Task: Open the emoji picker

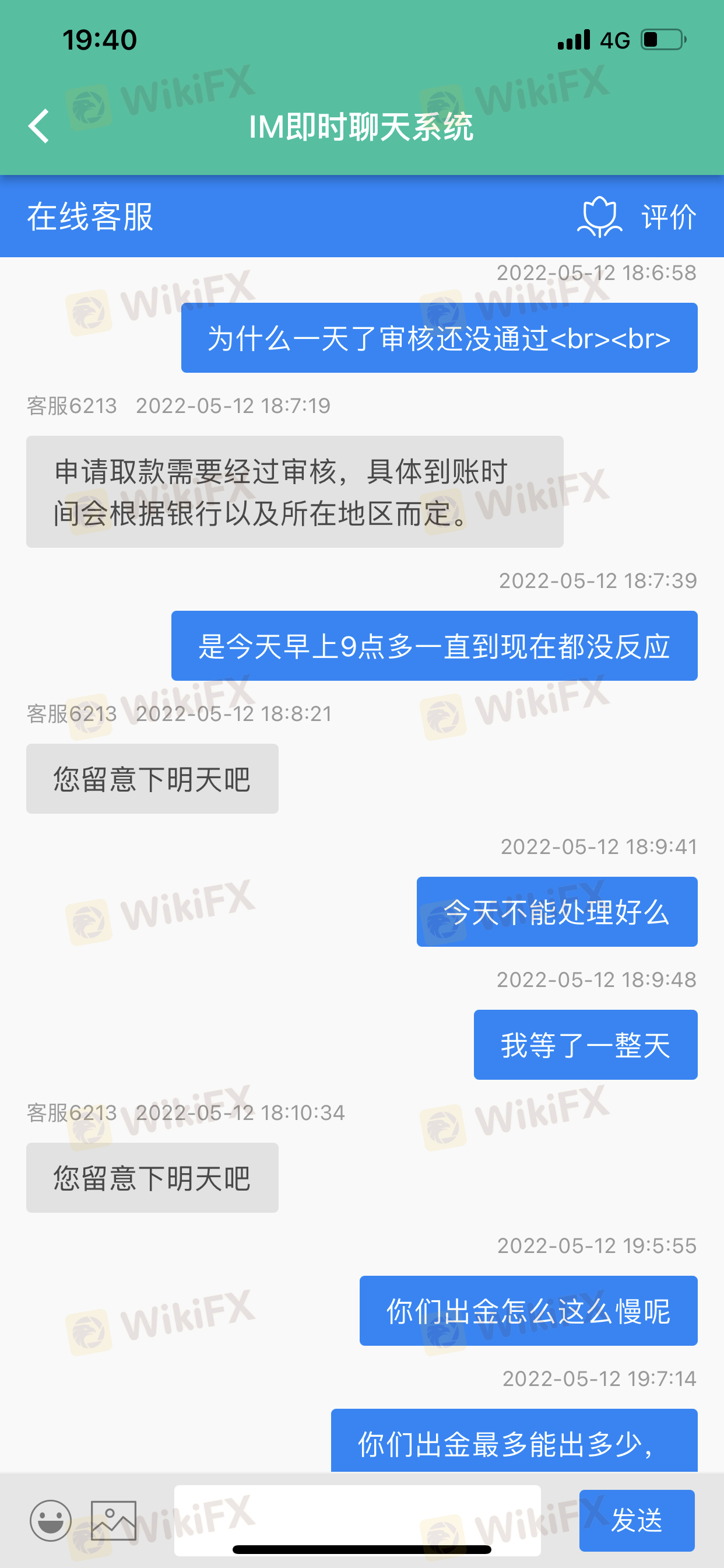Action: coord(51,1521)
